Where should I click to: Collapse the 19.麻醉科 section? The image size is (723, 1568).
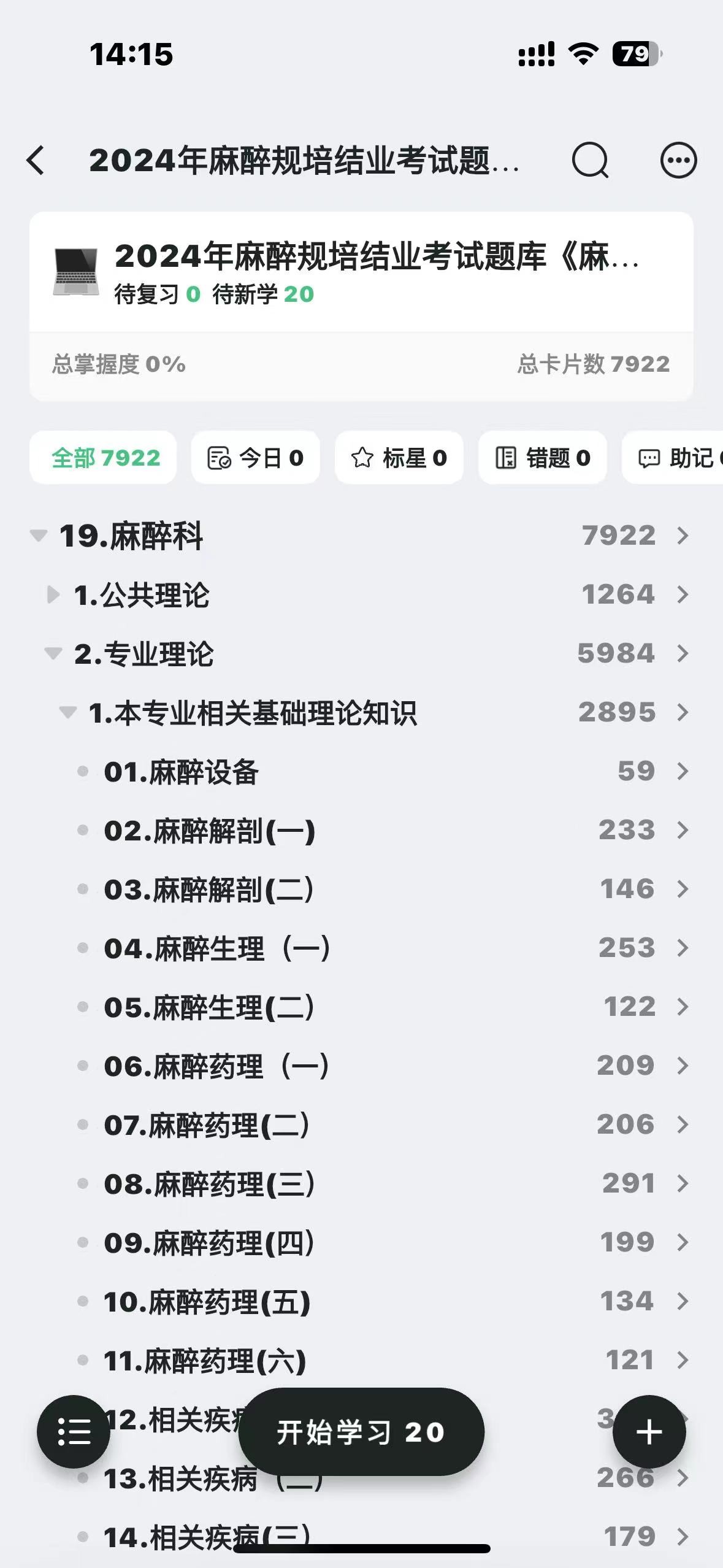pos(39,536)
